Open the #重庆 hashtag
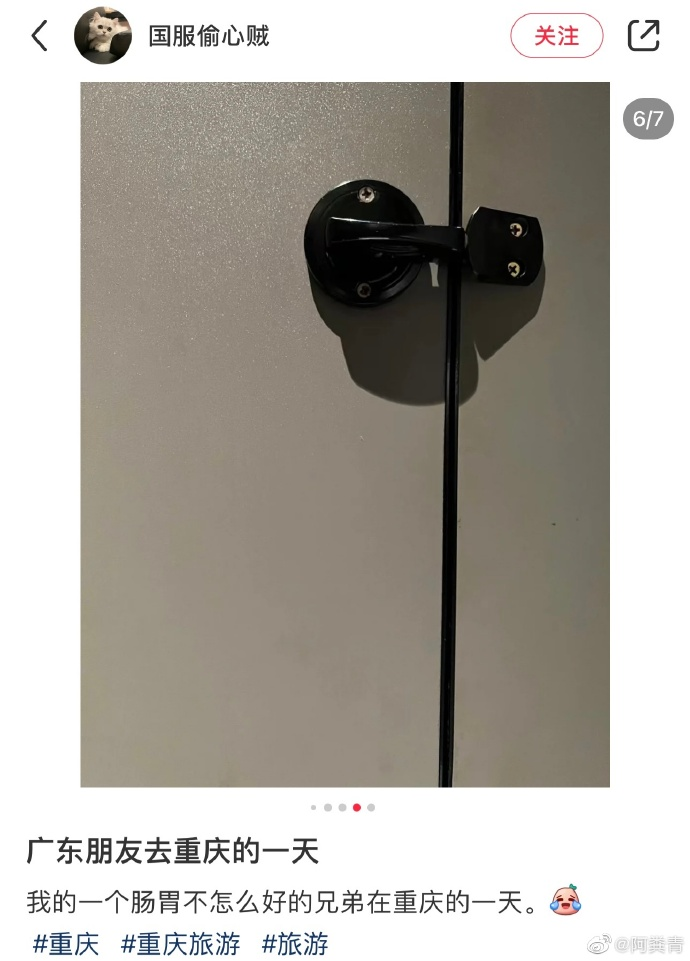The height and width of the screenshot is (961, 690). pyautogui.click(x=66, y=943)
